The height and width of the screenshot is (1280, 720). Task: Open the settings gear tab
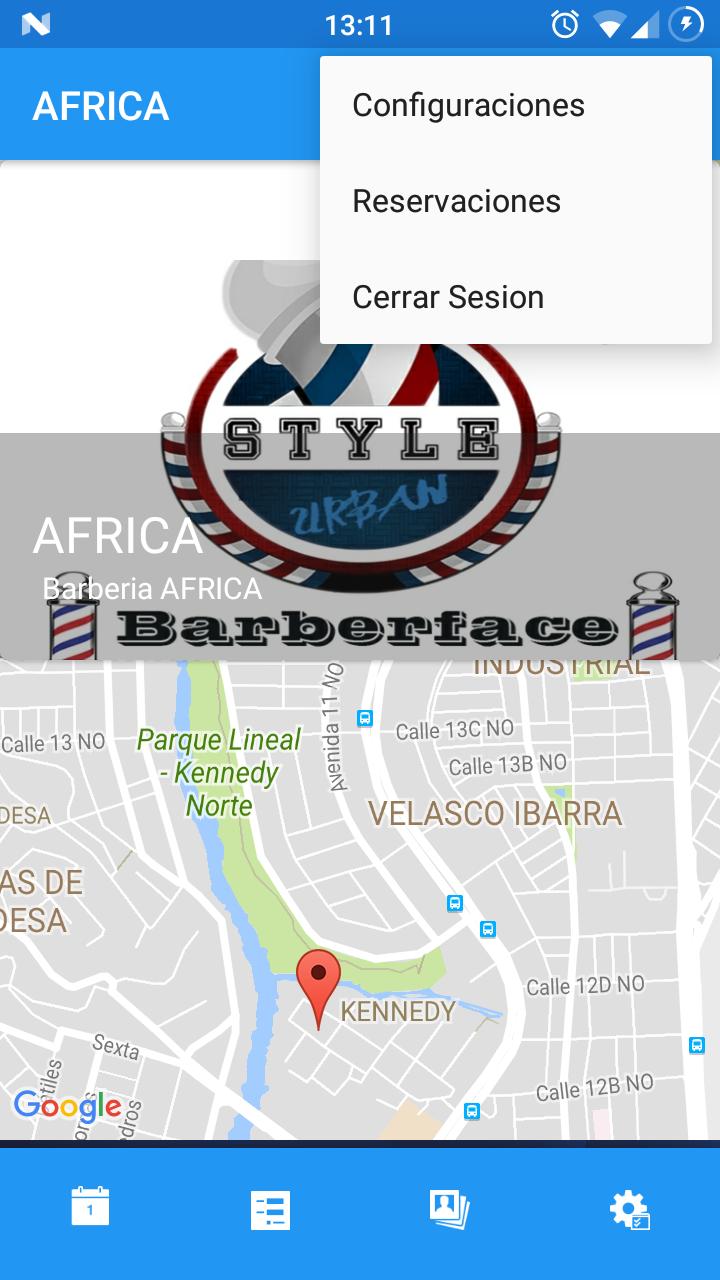coord(630,1210)
